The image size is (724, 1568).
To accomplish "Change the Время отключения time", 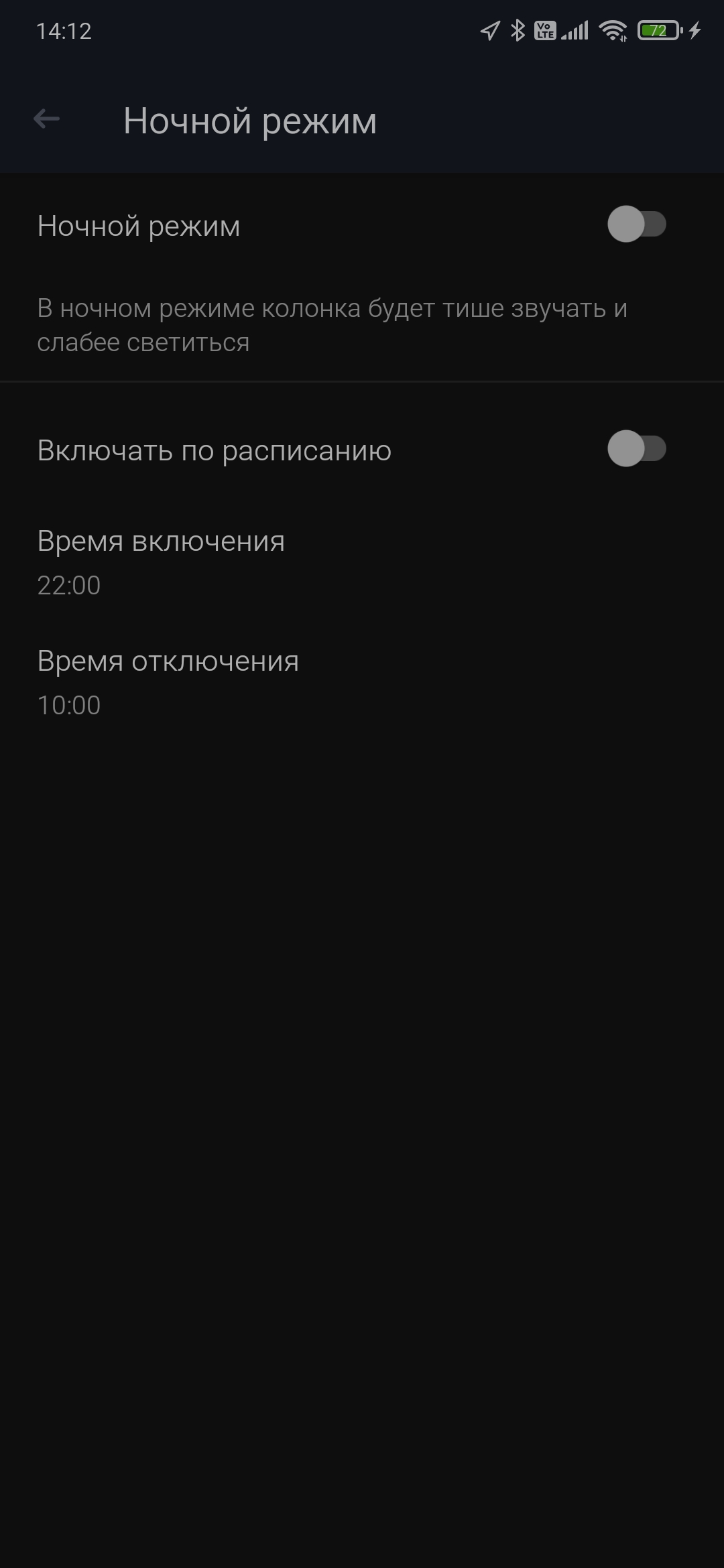I will (x=168, y=682).
